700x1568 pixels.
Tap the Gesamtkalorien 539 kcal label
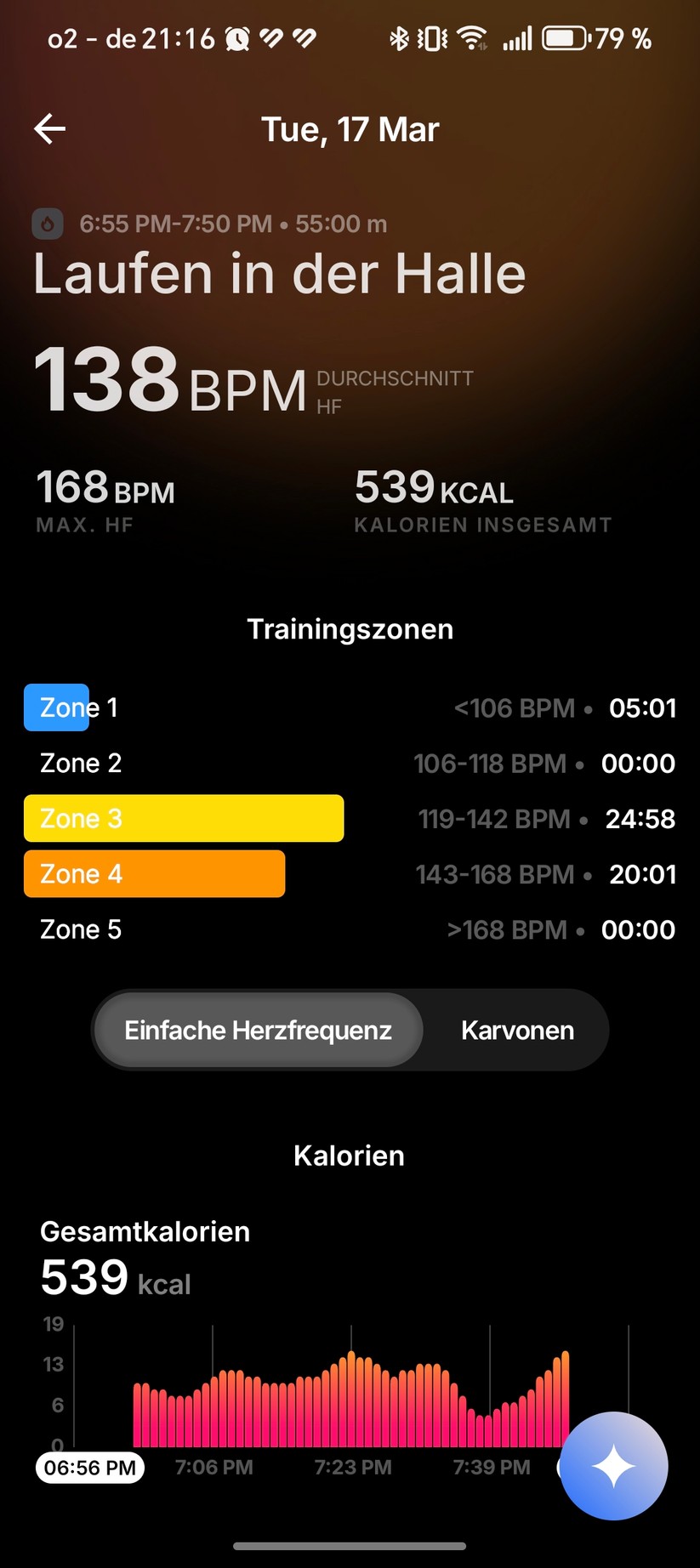click(115, 1277)
